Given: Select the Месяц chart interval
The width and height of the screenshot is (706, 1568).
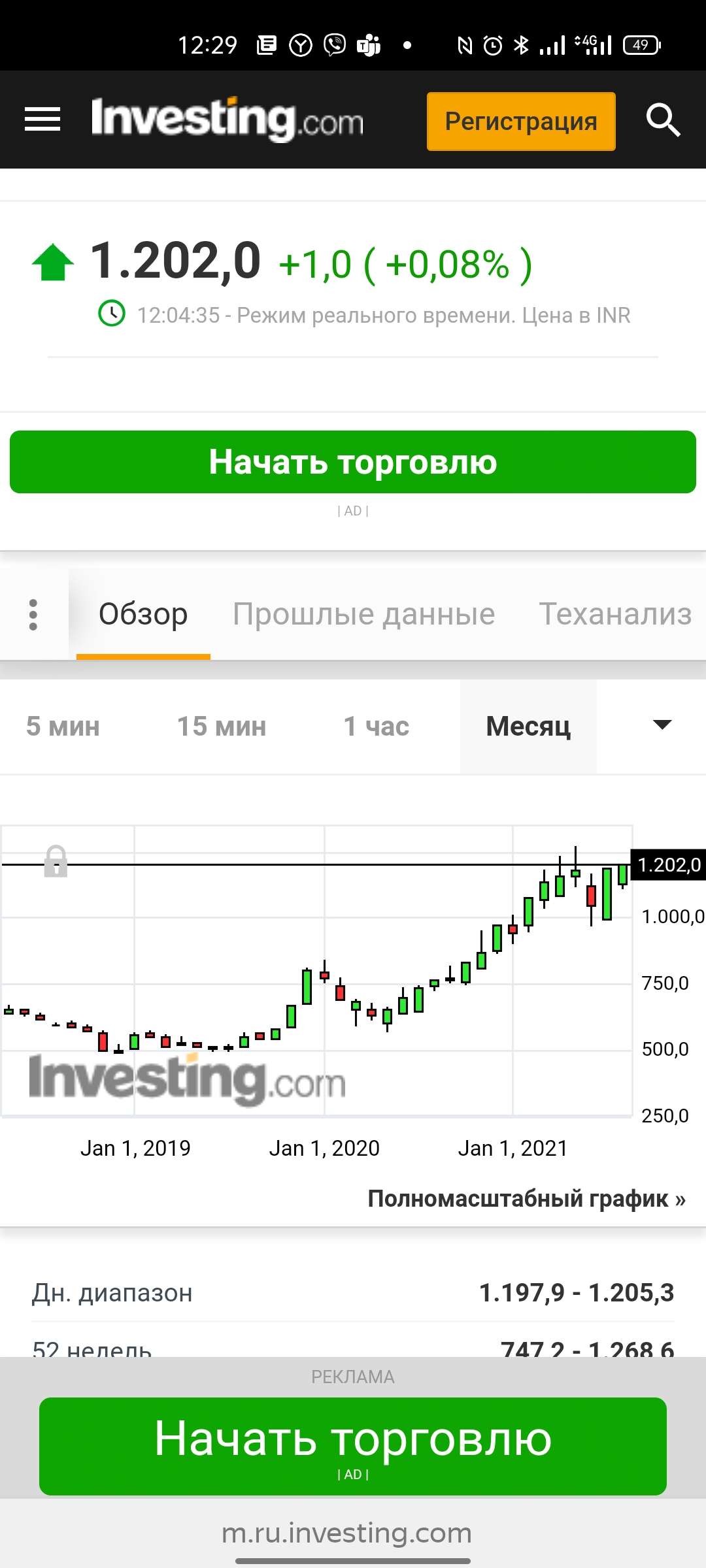Looking at the screenshot, I should point(528,727).
